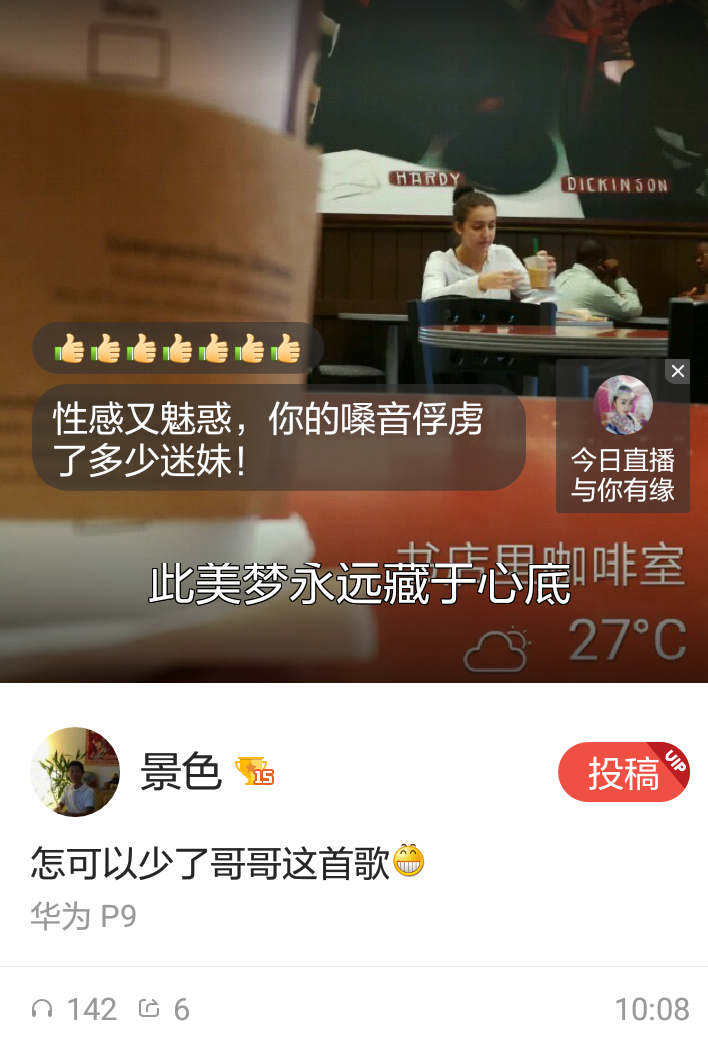Open the 景色 username profile

[x=181, y=772]
